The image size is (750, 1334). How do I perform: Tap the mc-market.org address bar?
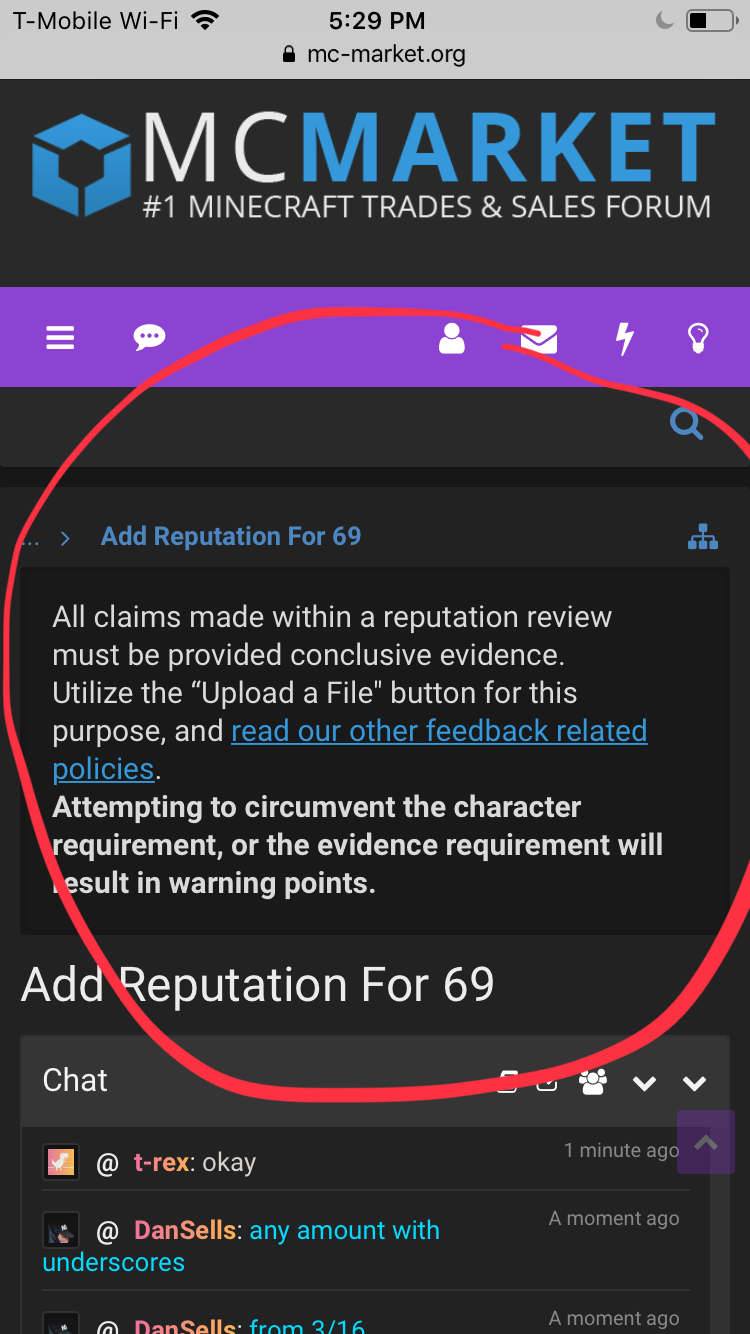coord(375,54)
